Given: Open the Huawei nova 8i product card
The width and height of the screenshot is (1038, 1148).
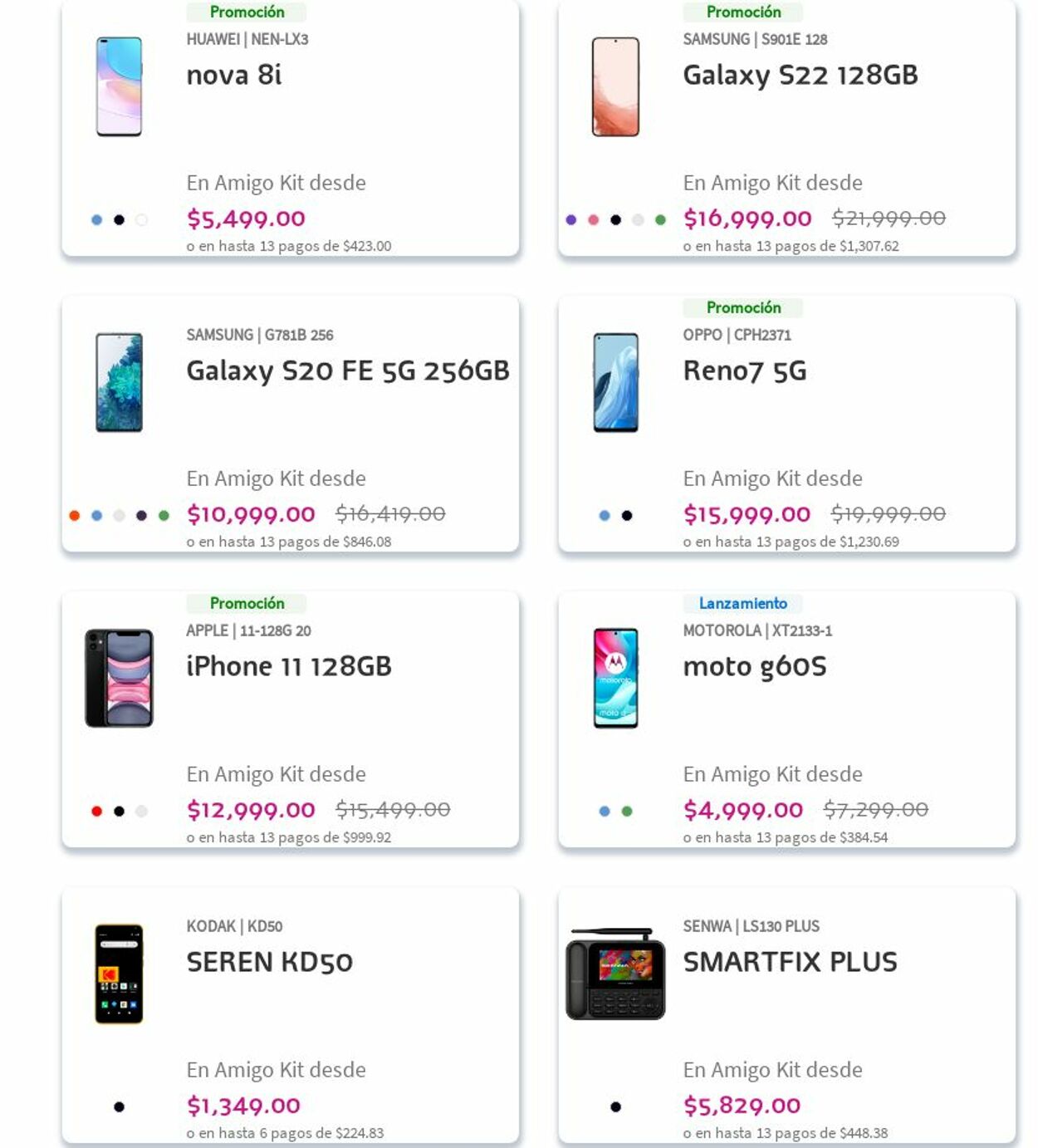Looking at the screenshot, I should (234, 76).
